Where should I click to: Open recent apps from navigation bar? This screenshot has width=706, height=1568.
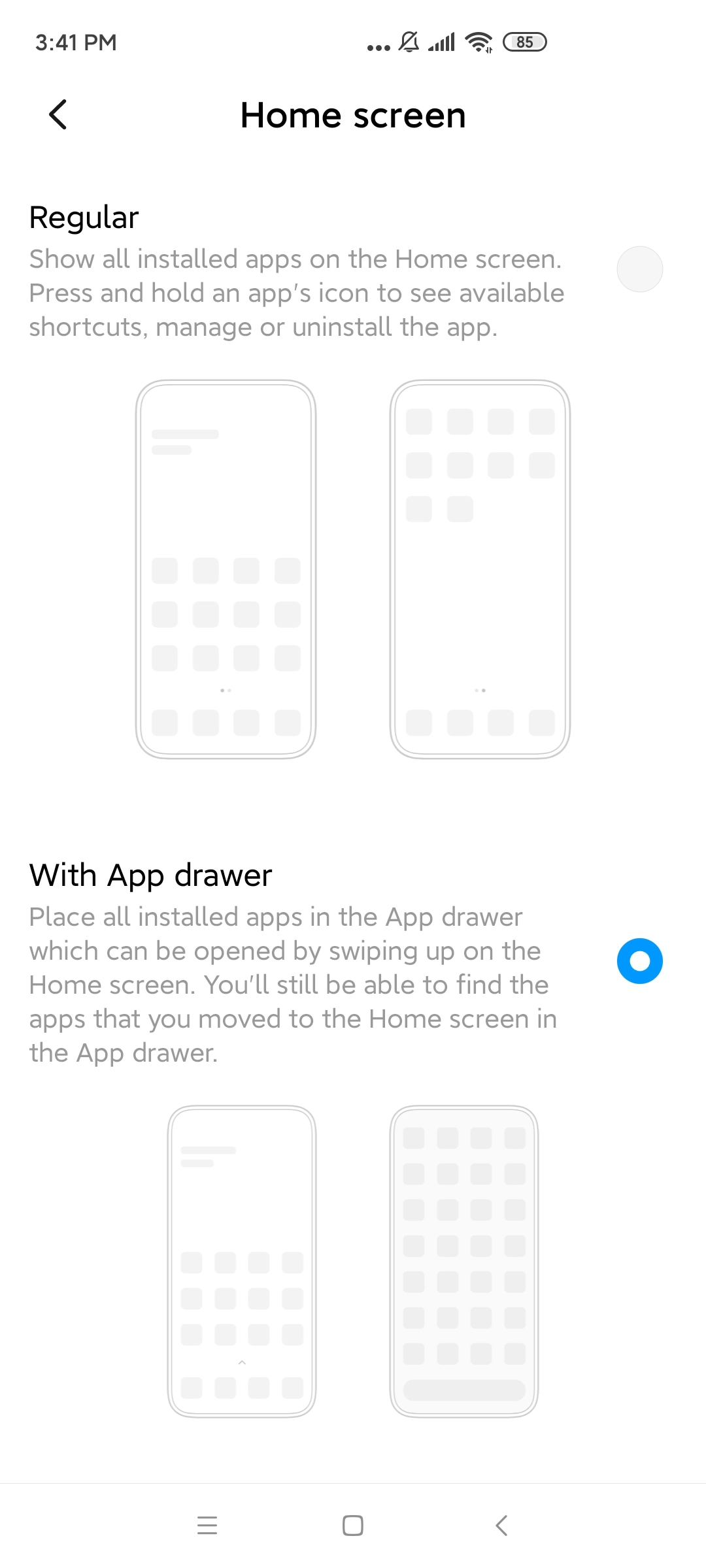point(207,1526)
